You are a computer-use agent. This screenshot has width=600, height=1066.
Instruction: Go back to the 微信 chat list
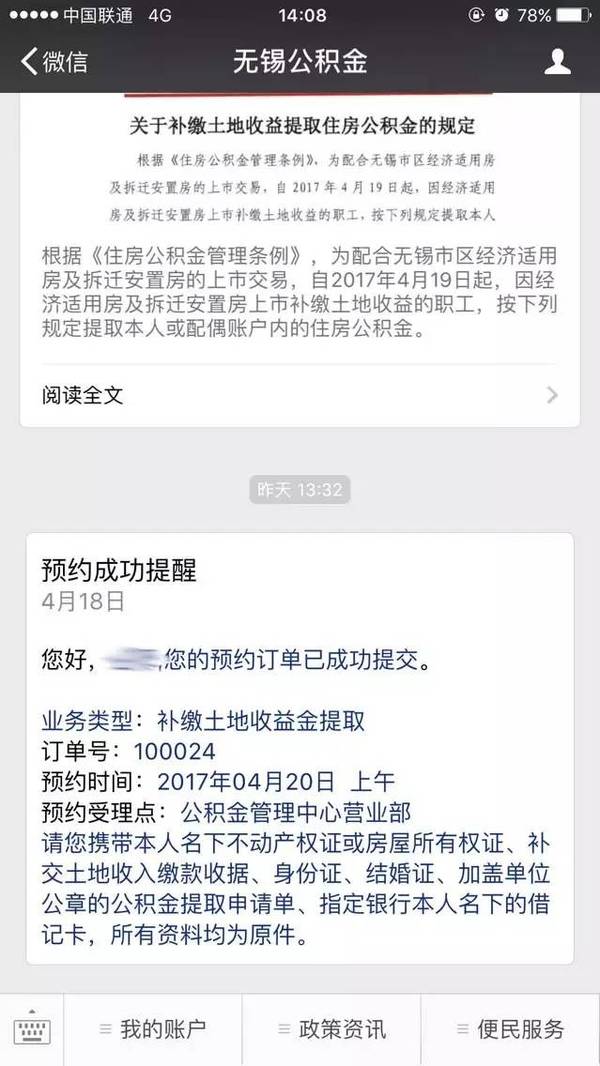[x=55, y=62]
